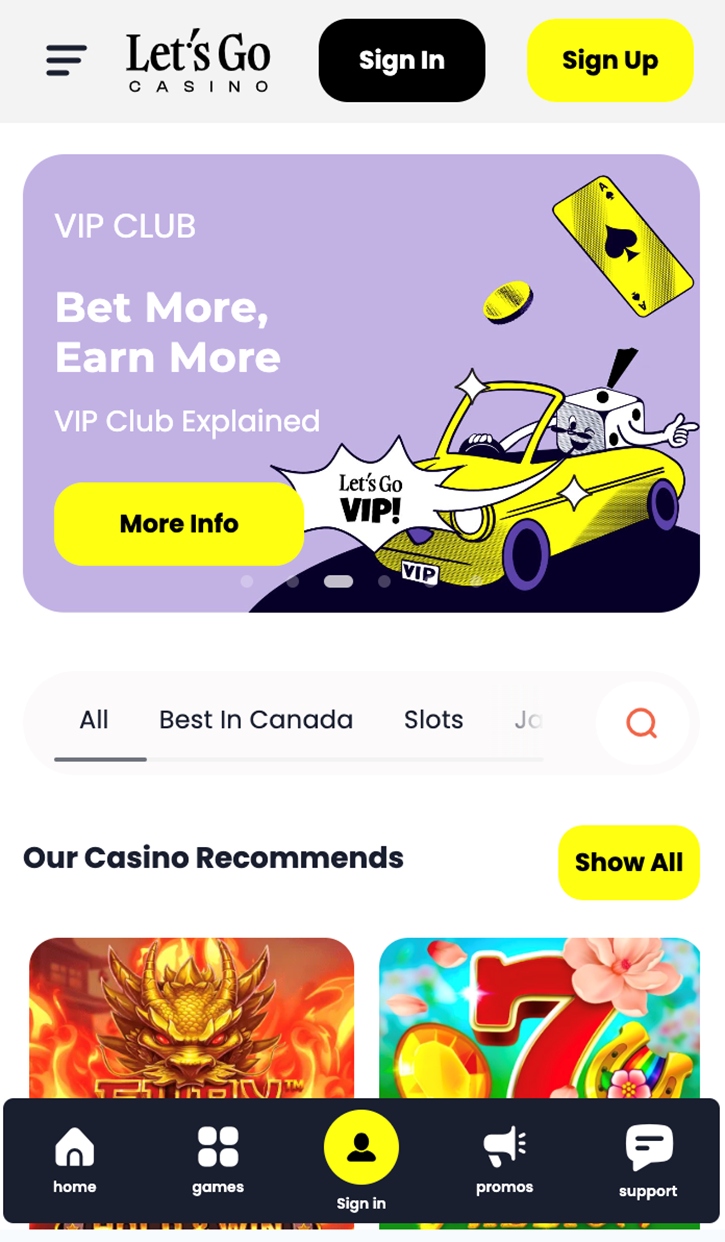Tap More Info on VIP Club banner
Screen dimensions: 725x1242
pos(178,523)
